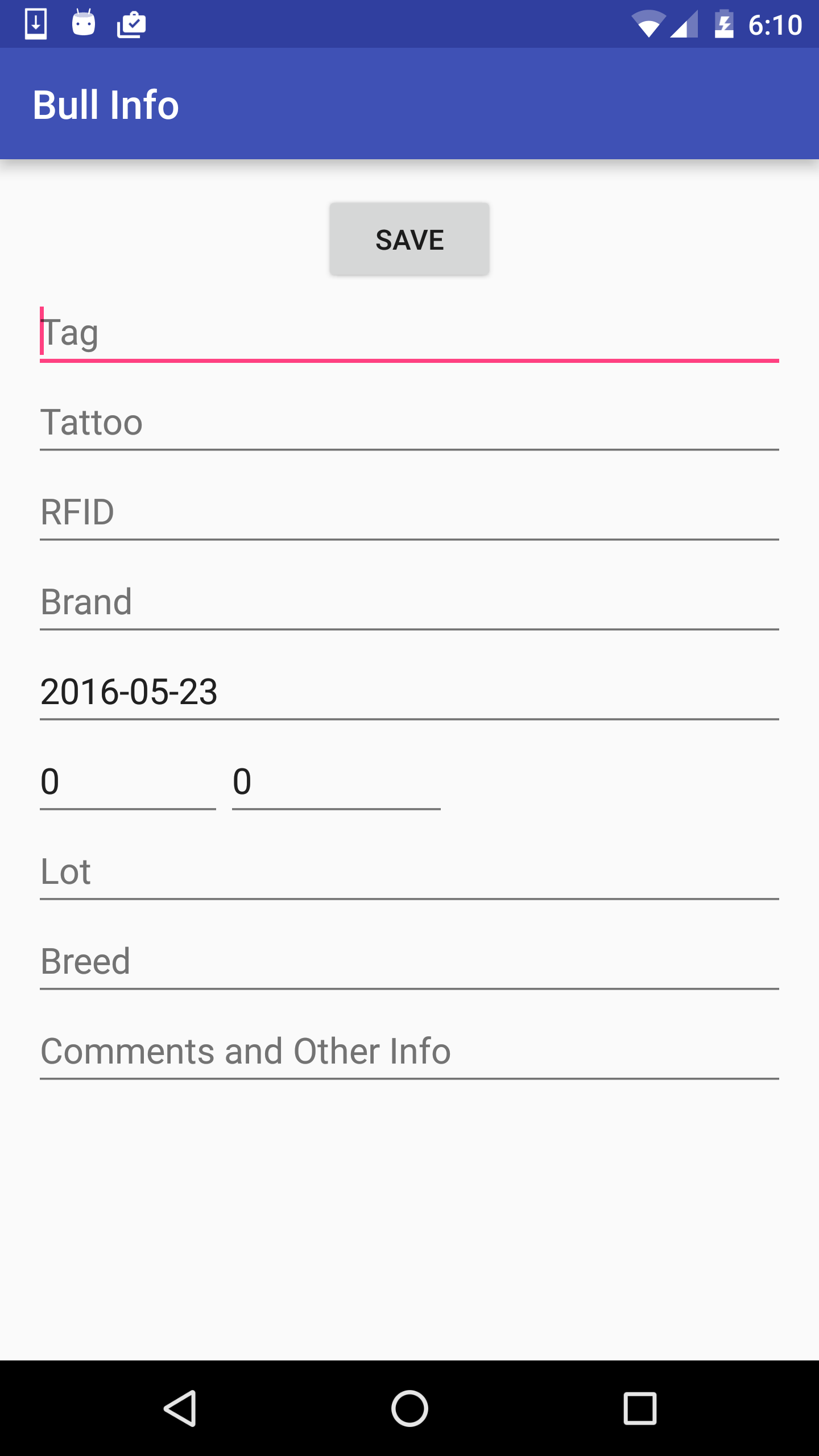This screenshot has height=1456, width=819.
Task: Go back using the navigation bar
Action: coord(180,1408)
